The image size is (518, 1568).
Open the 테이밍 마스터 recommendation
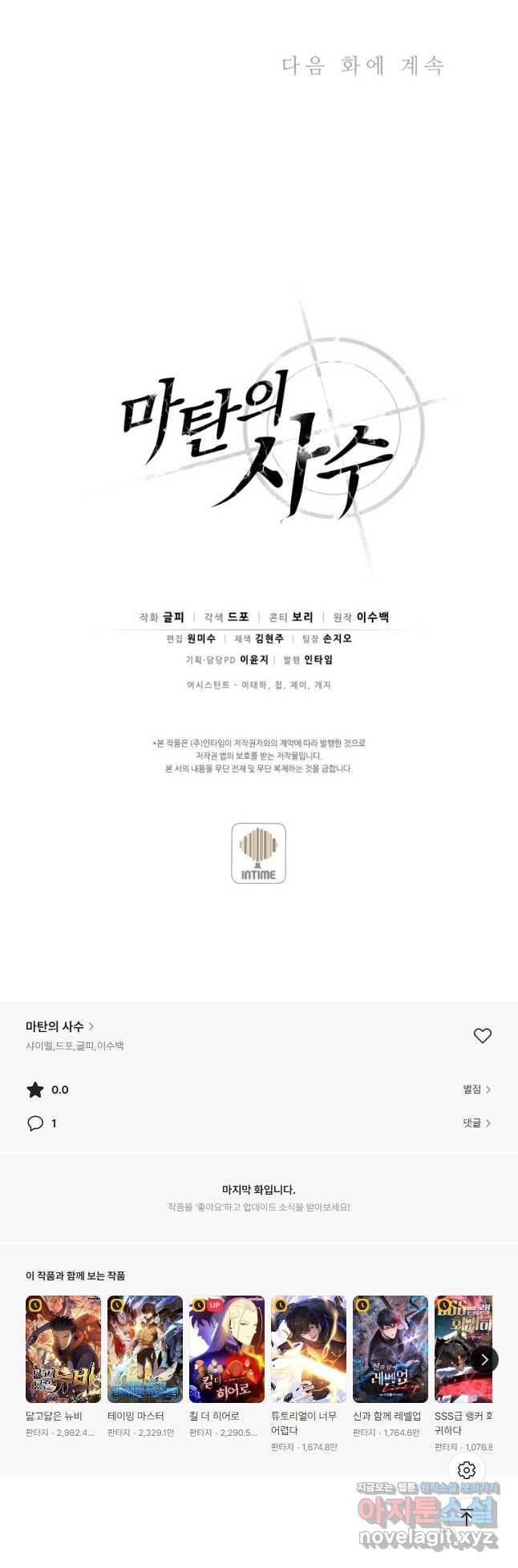pos(145,1349)
